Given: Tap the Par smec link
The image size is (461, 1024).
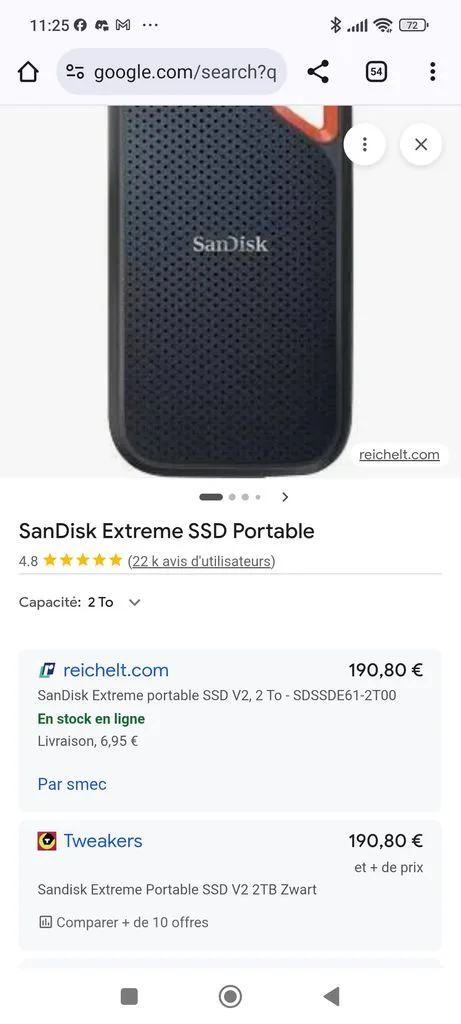Looking at the screenshot, I should pos(72,784).
